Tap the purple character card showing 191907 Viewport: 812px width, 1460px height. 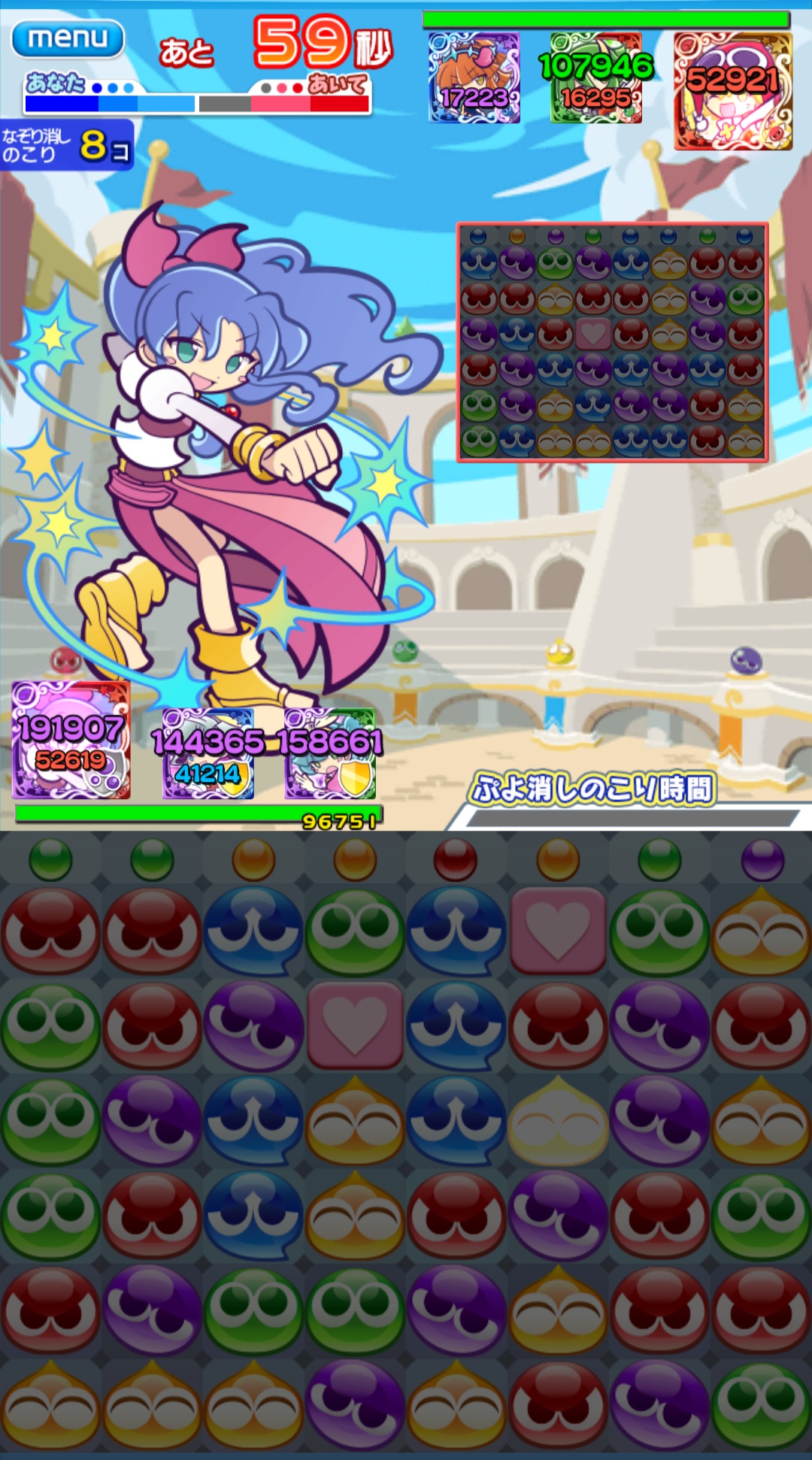(x=71, y=741)
